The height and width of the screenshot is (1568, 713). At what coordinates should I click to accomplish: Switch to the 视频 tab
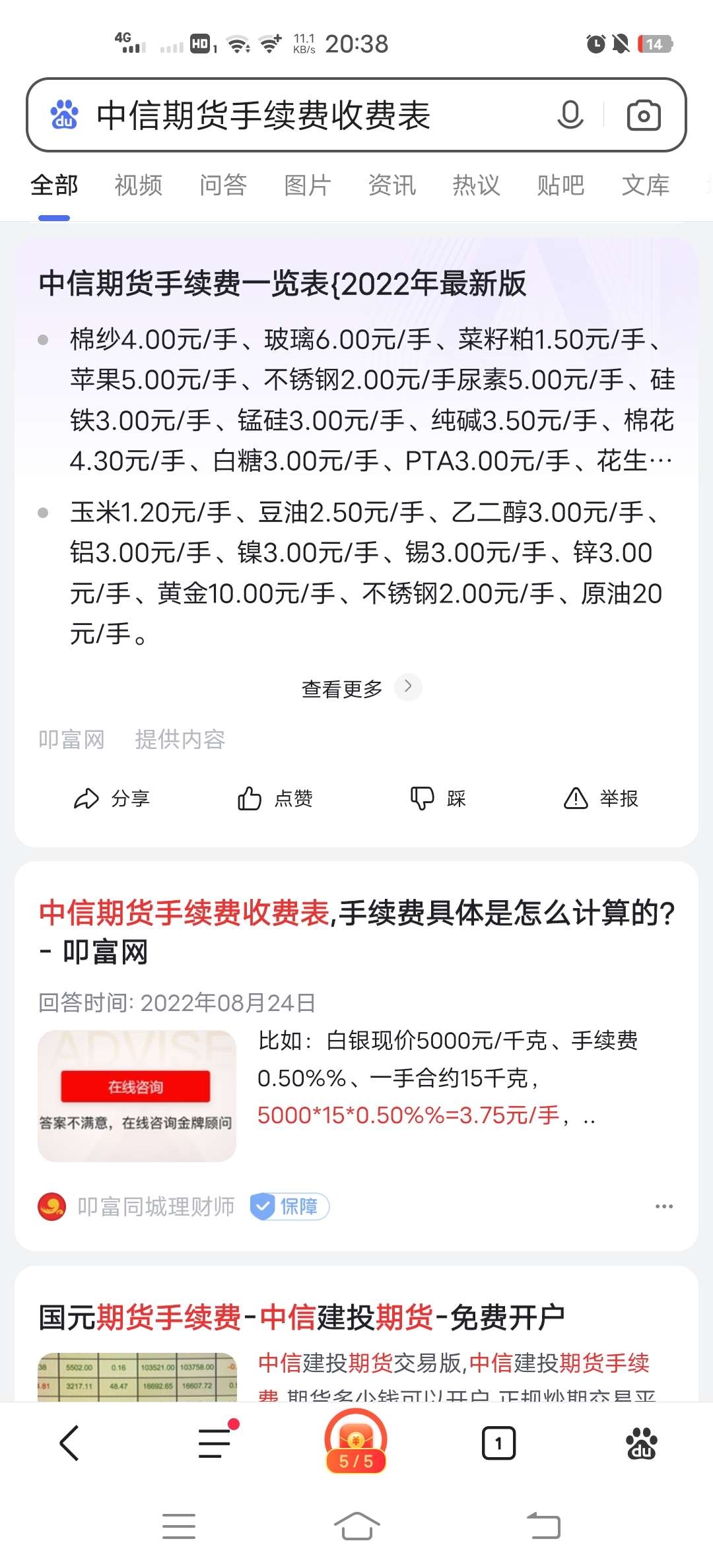click(x=139, y=185)
